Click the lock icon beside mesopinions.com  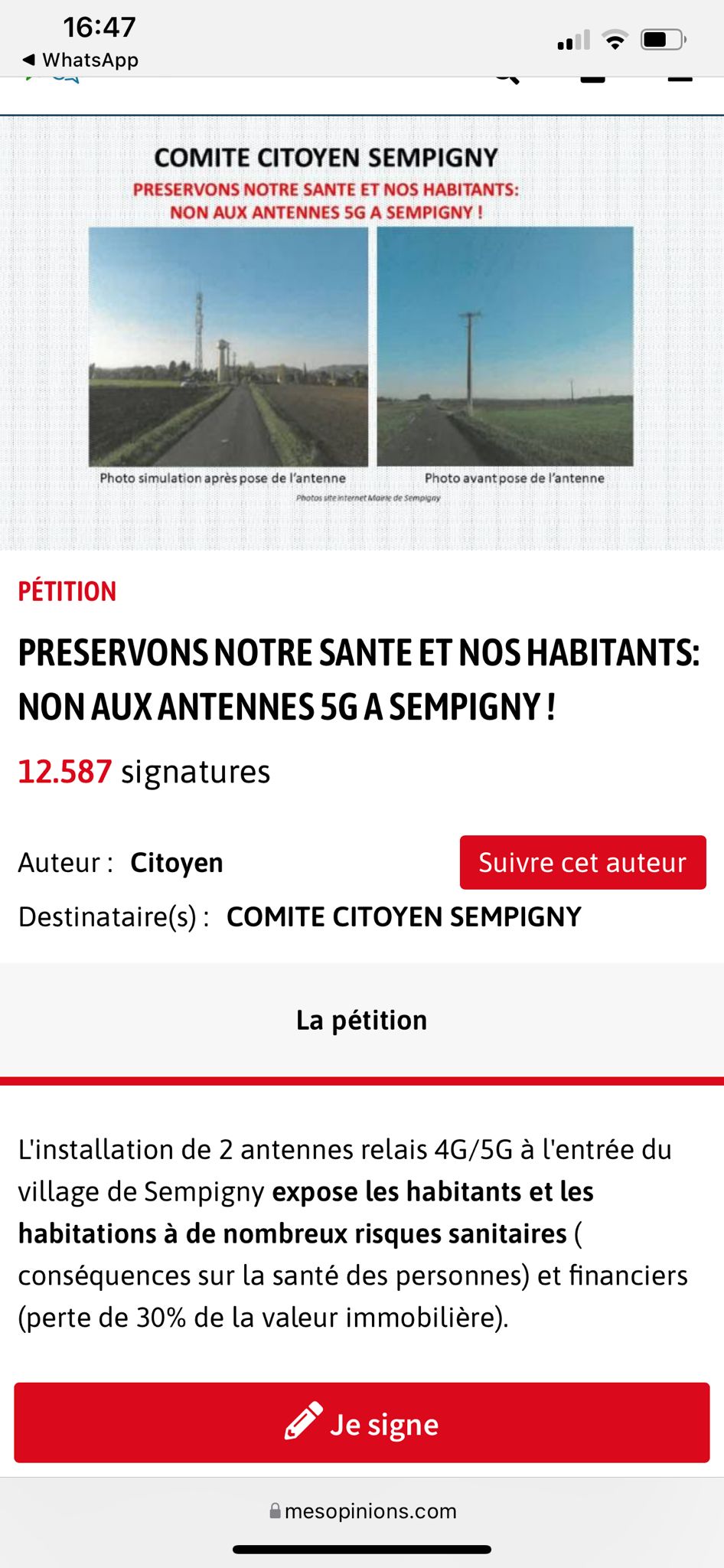[275, 1511]
